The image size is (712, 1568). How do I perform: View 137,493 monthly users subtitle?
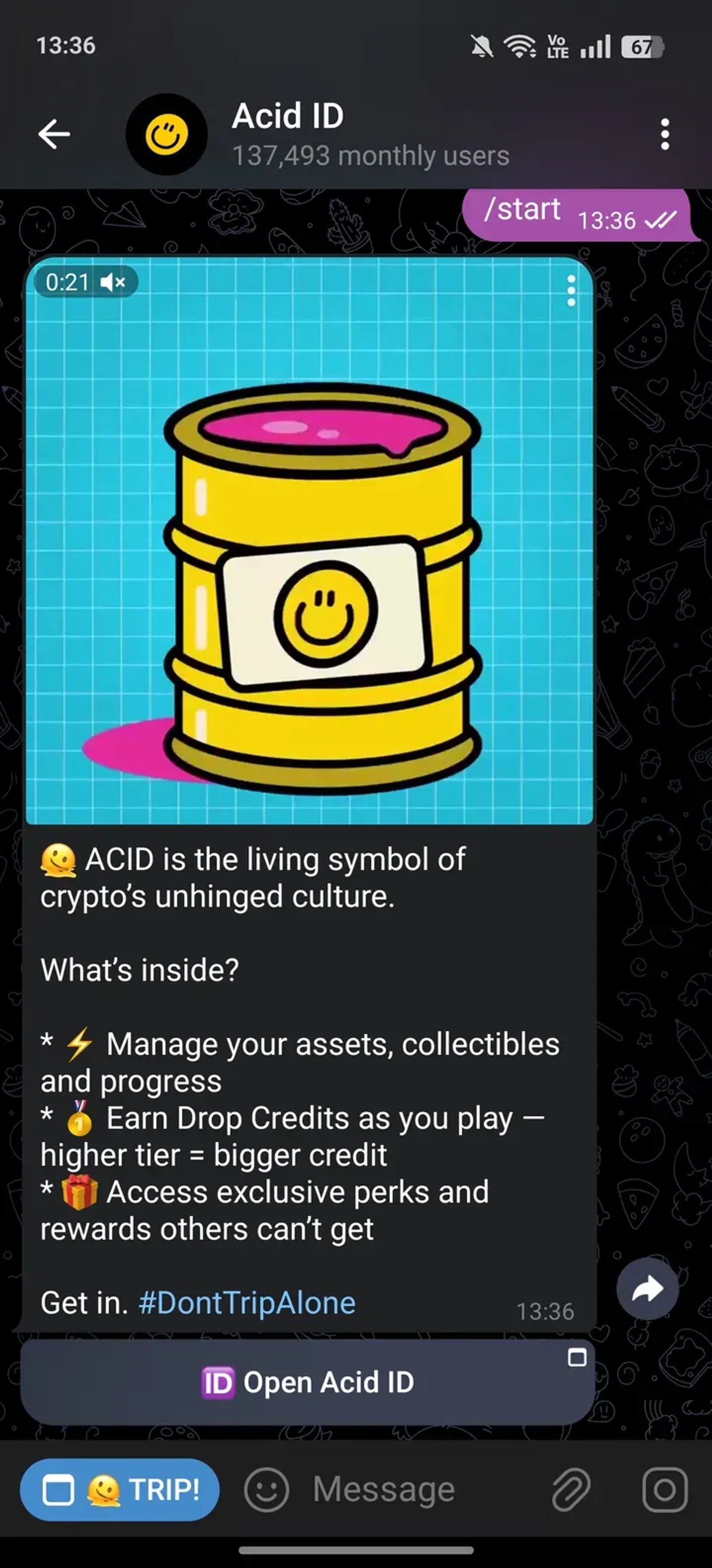tap(371, 156)
